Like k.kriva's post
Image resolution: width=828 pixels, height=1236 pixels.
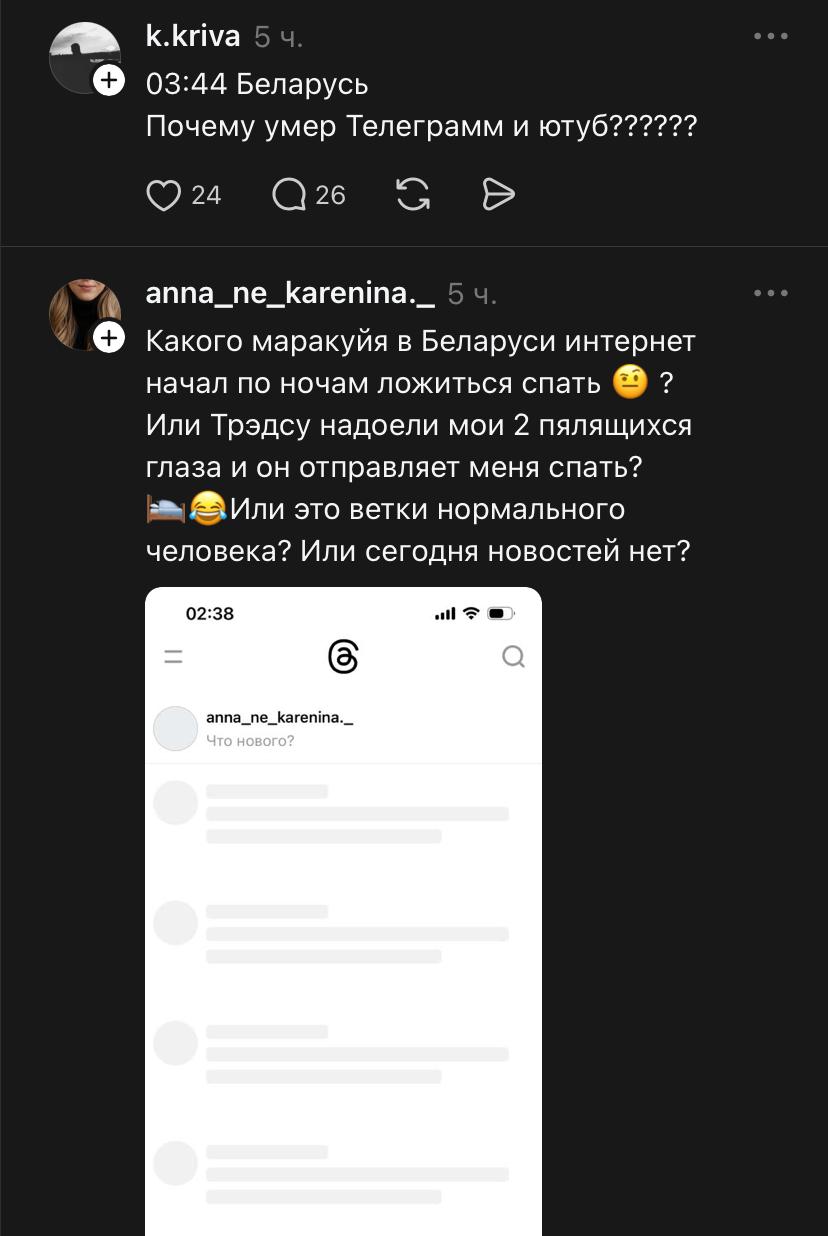(x=164, y=194)
